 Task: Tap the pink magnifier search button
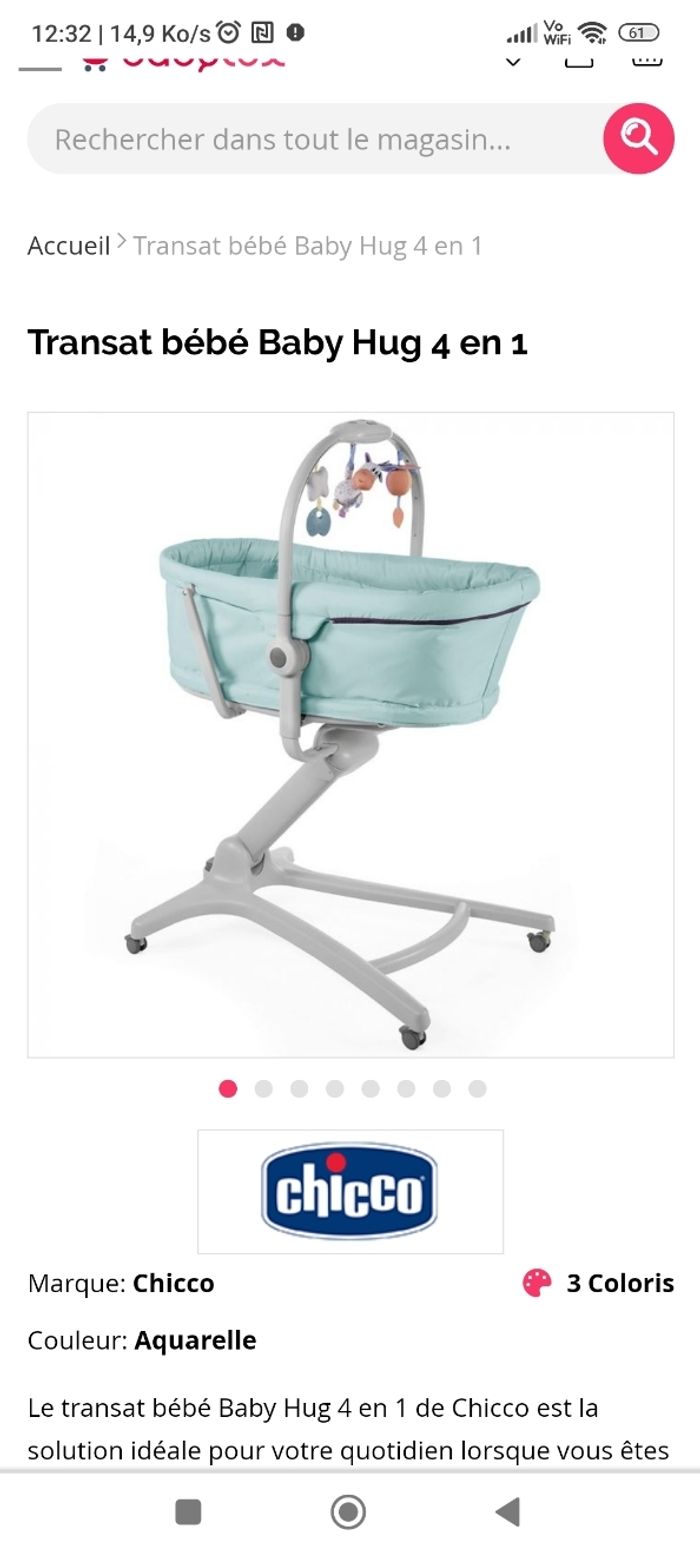638,139
